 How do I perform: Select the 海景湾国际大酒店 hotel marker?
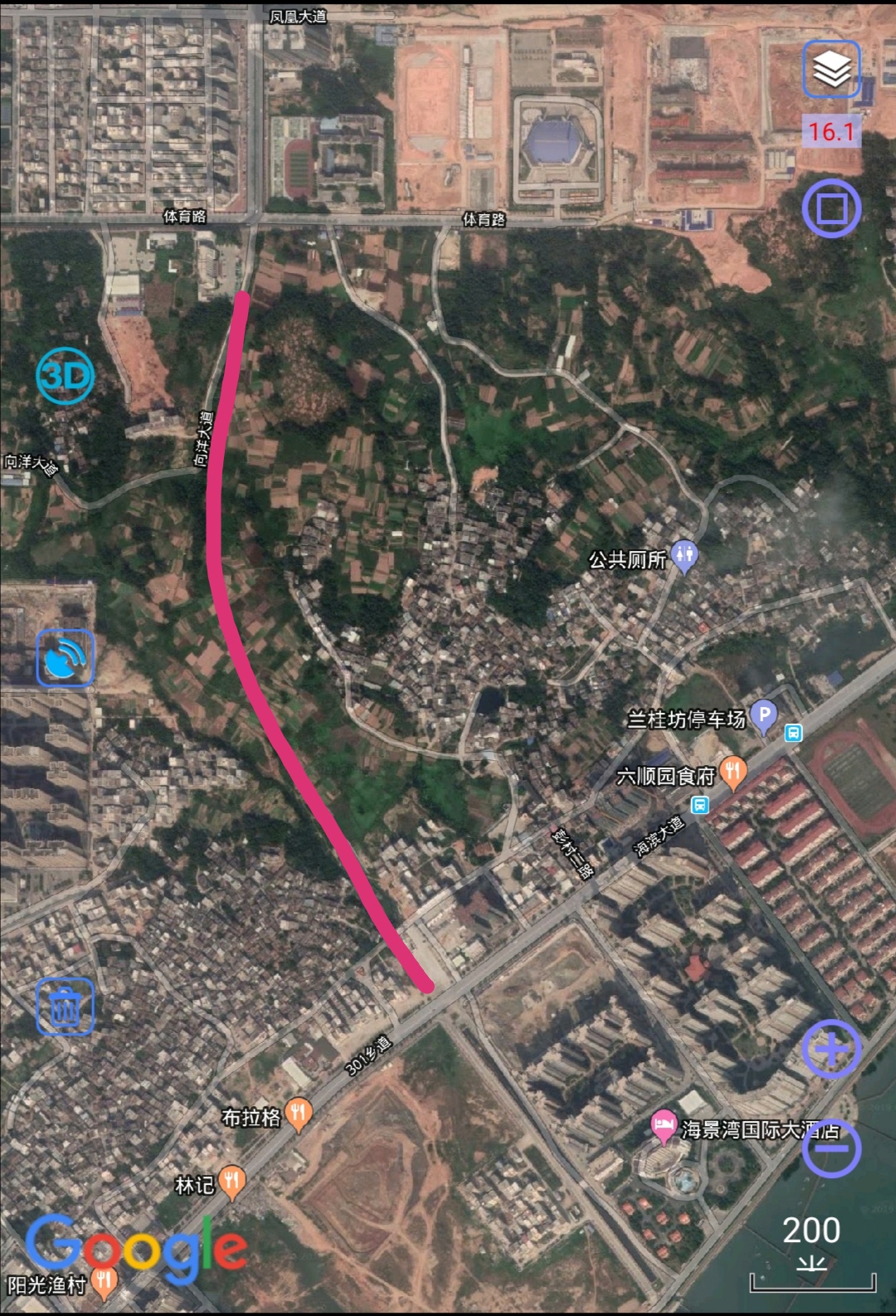[663, 1126]
